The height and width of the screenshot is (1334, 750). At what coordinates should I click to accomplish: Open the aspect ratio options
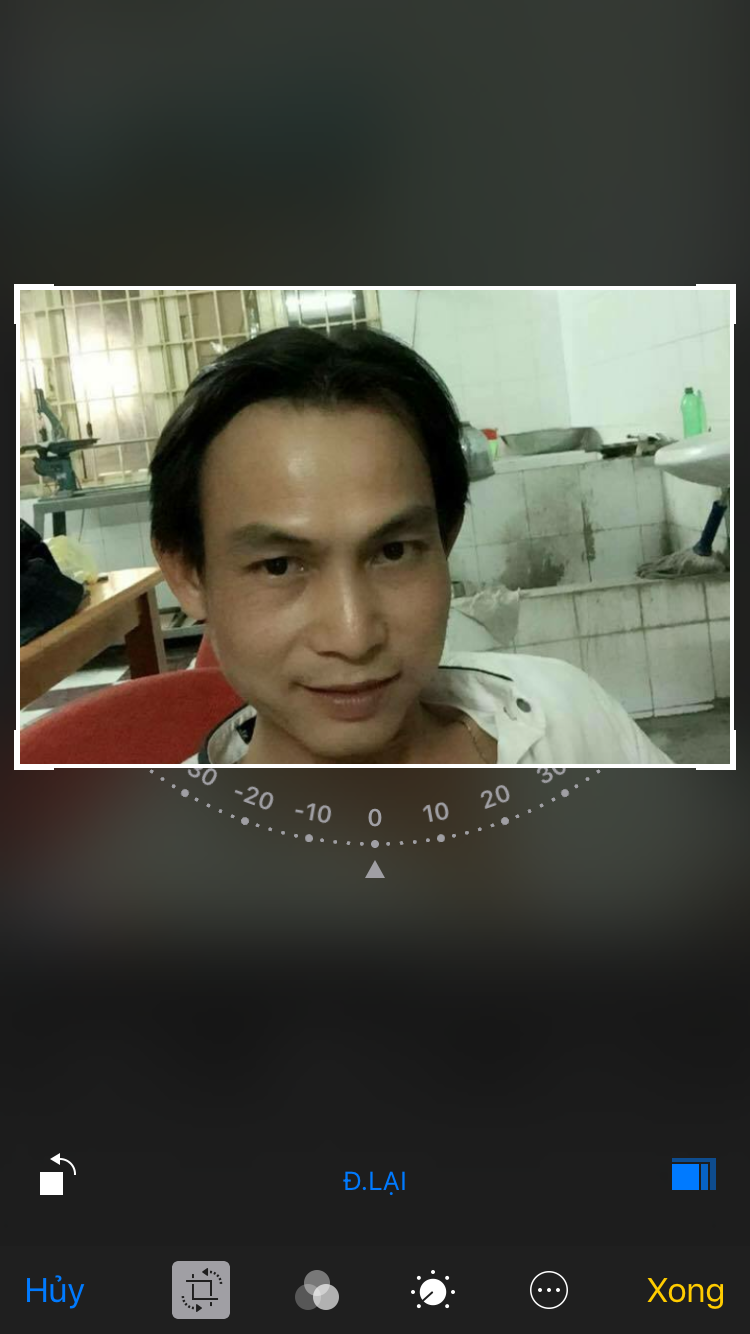pyautogui.click(x=694, y=1174)
